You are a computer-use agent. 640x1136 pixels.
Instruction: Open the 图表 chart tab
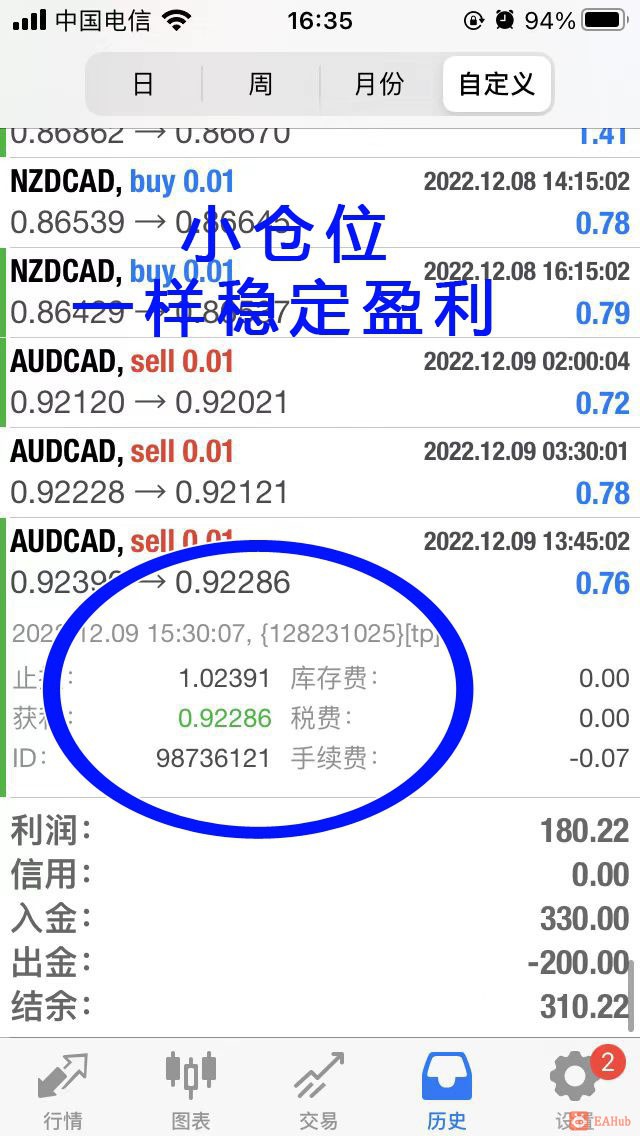(x=190, y=1090)
